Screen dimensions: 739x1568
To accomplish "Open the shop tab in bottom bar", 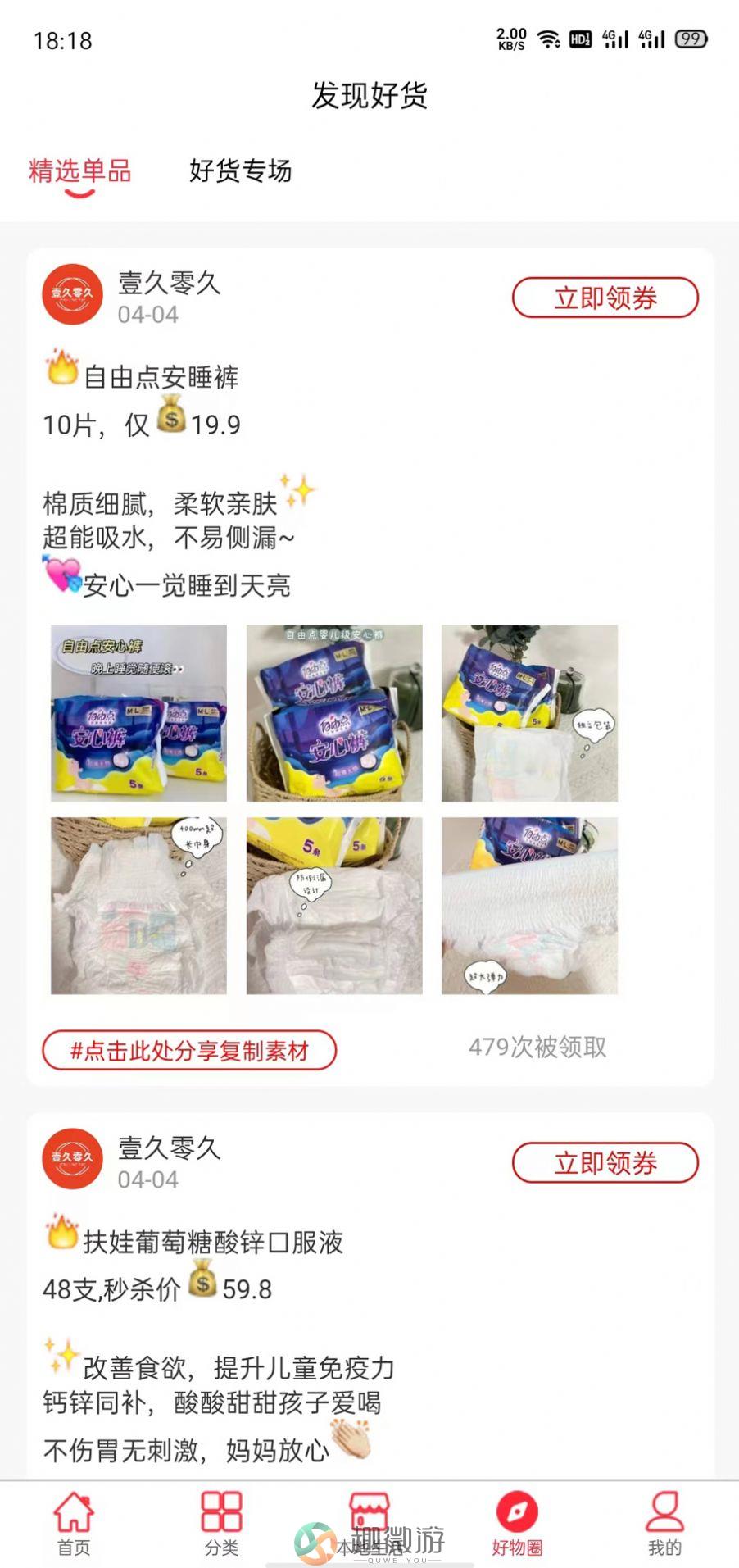I will point(369,1523).
